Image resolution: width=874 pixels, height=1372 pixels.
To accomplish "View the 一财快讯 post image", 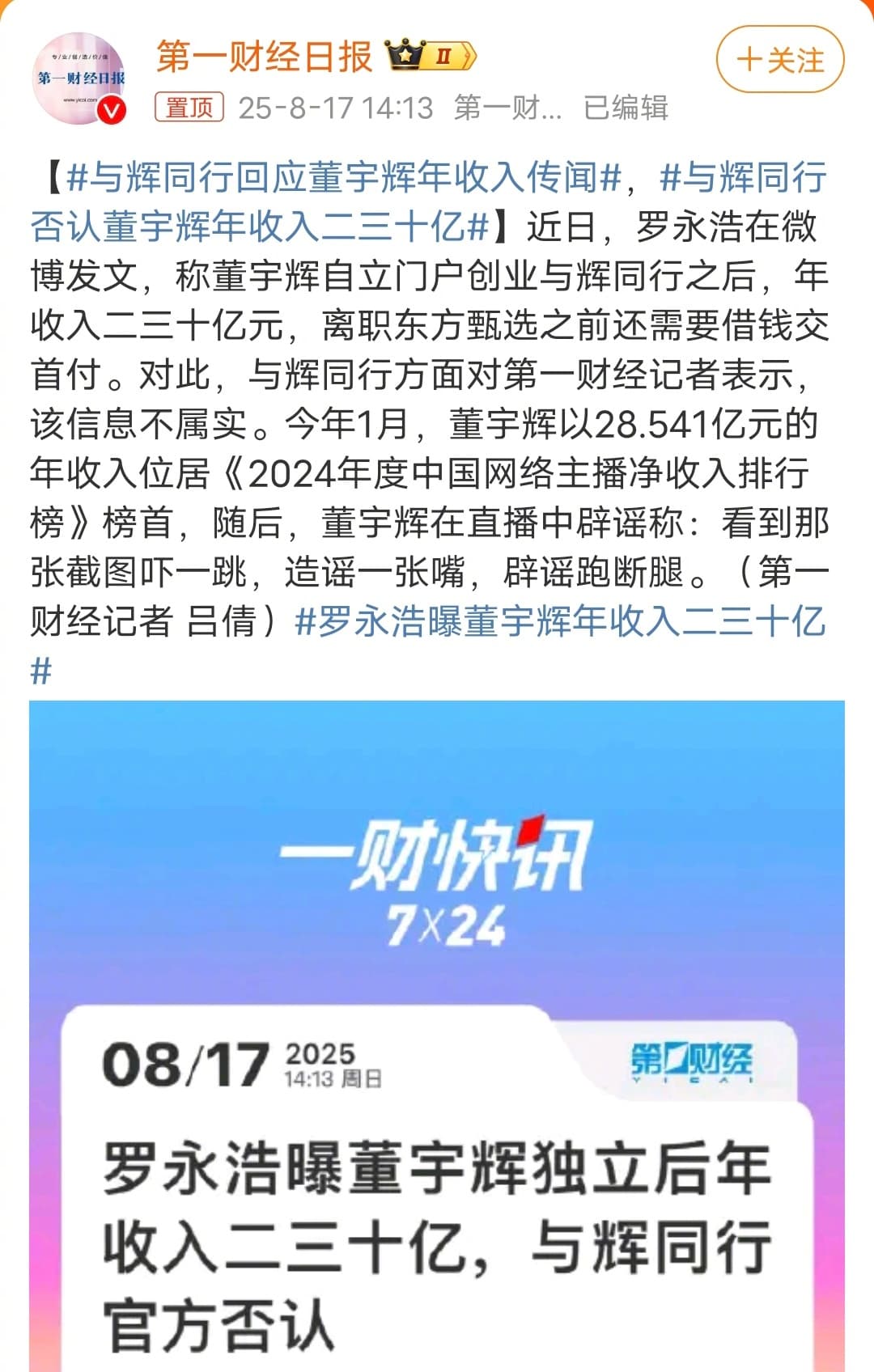I will click(437, 1035).
